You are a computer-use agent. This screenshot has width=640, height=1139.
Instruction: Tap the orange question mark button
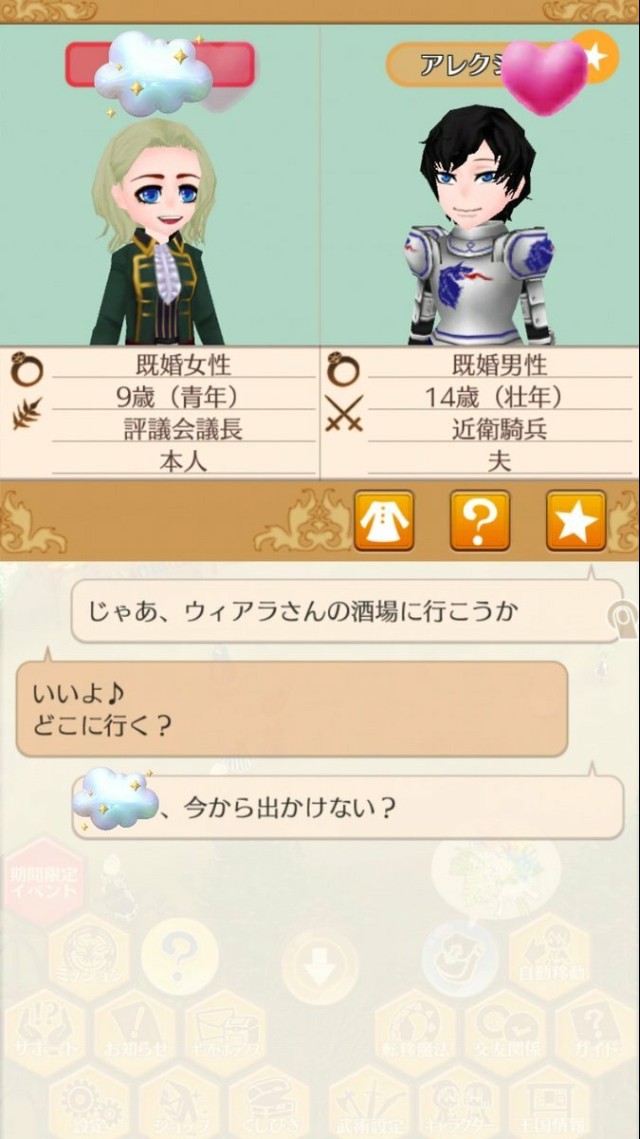(480, 521)
